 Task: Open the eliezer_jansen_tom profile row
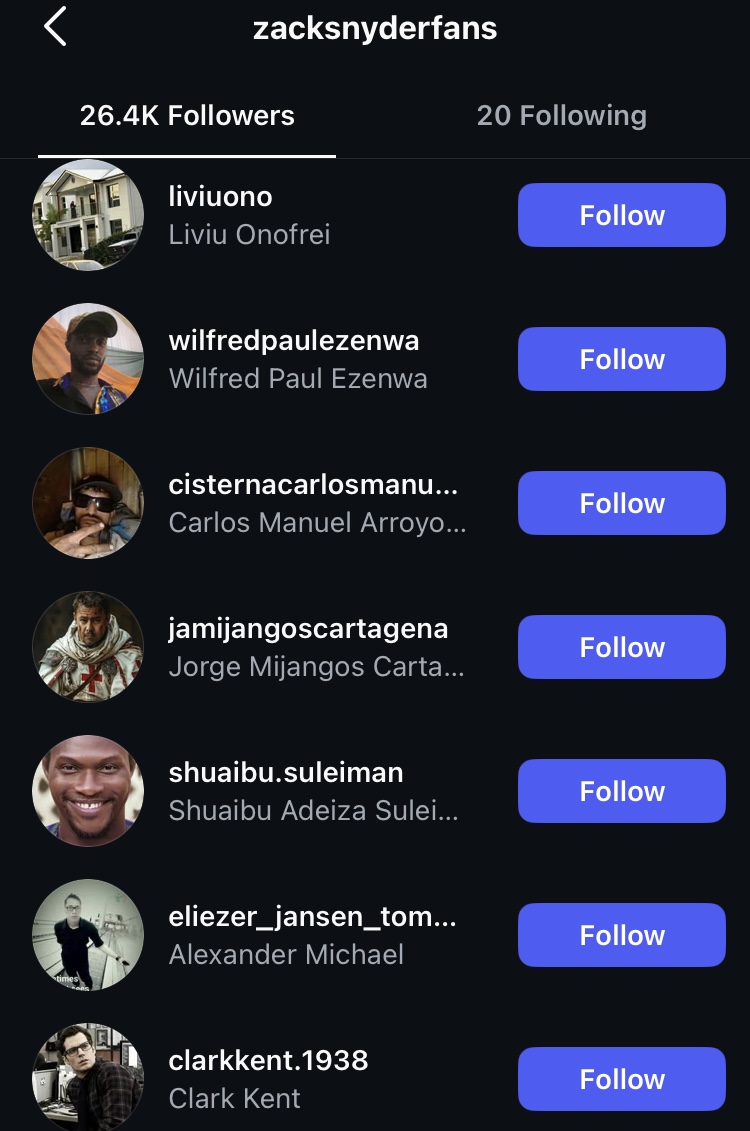coord(312,935)
